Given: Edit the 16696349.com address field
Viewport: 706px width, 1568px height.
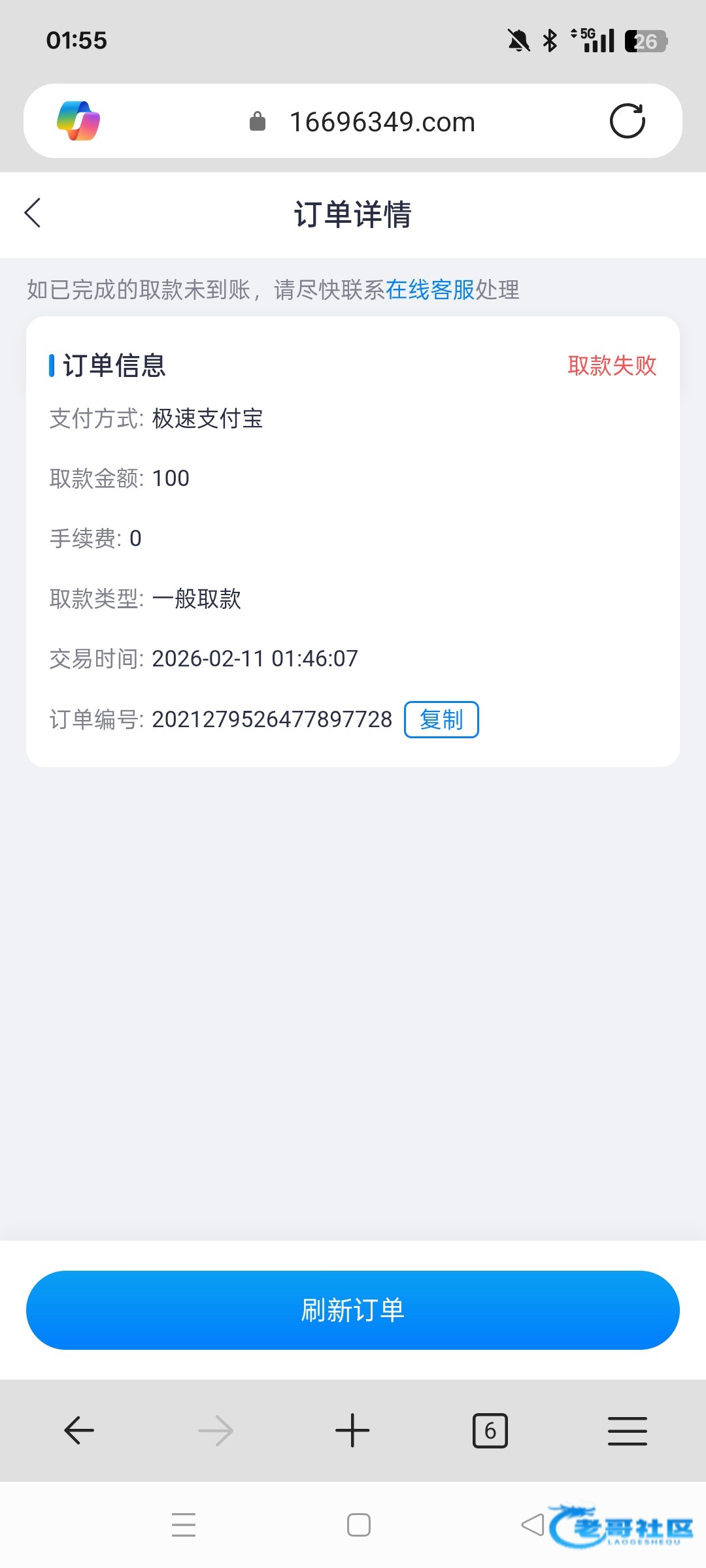Looking at the screenshot, I should point(382,122).
